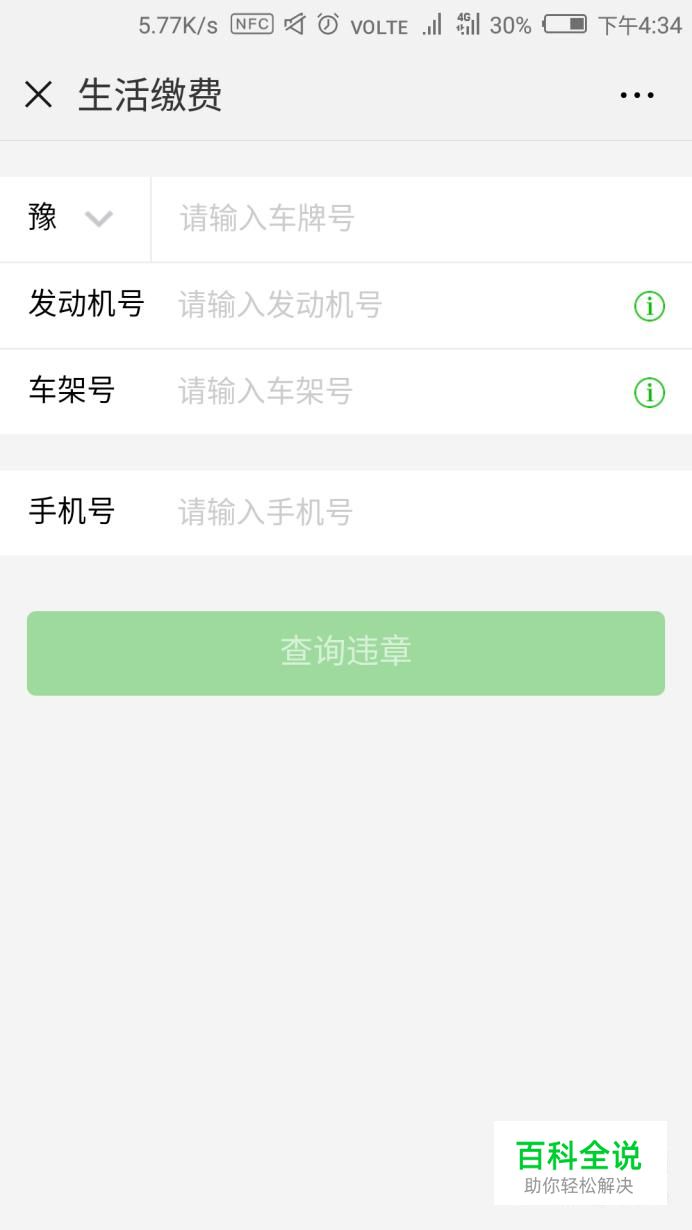The width and height of the screenshot is (692, 1230).
Task: Tap the 车架号 input field
Action: coord(400,391)
